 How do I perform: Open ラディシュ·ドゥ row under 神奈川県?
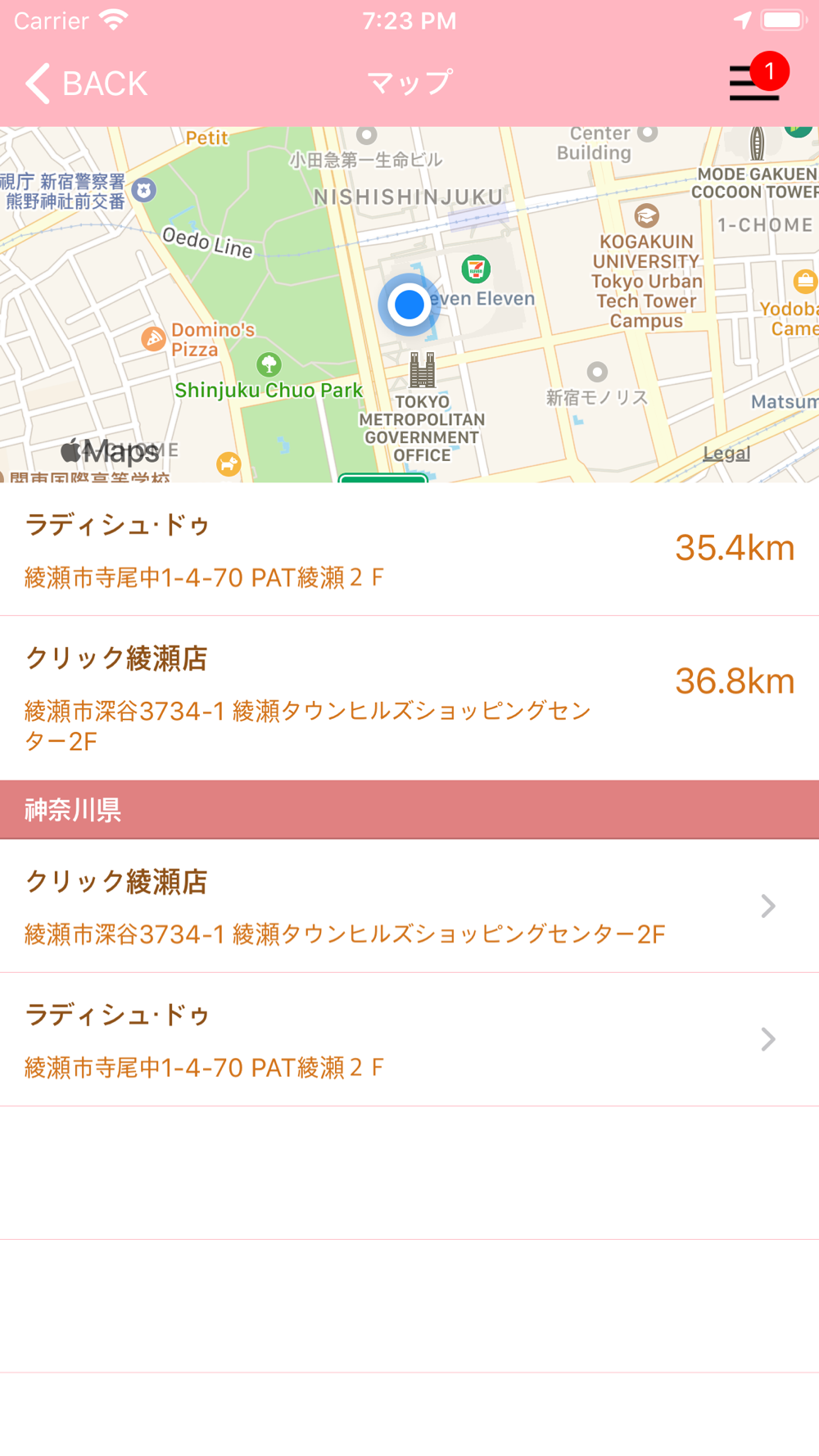click(x=409, y=1039)
